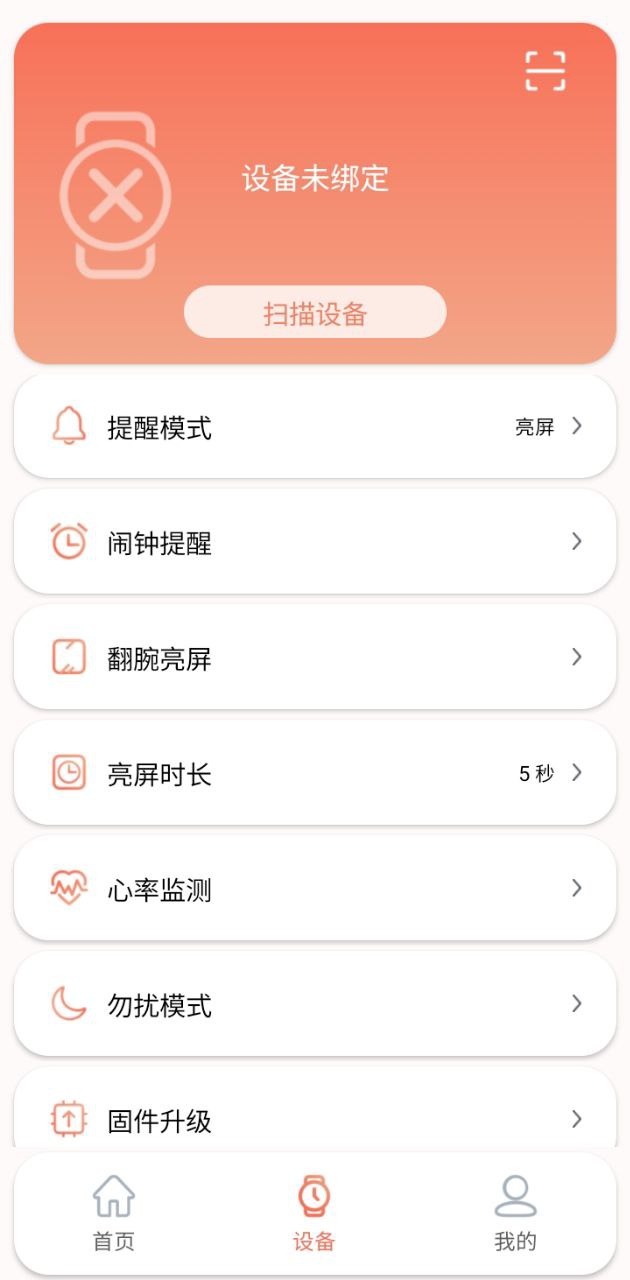Go to the 我的 tab
Image resolution: width=630 pixels, height=1280 pixels.
(x=515, y=1214)
